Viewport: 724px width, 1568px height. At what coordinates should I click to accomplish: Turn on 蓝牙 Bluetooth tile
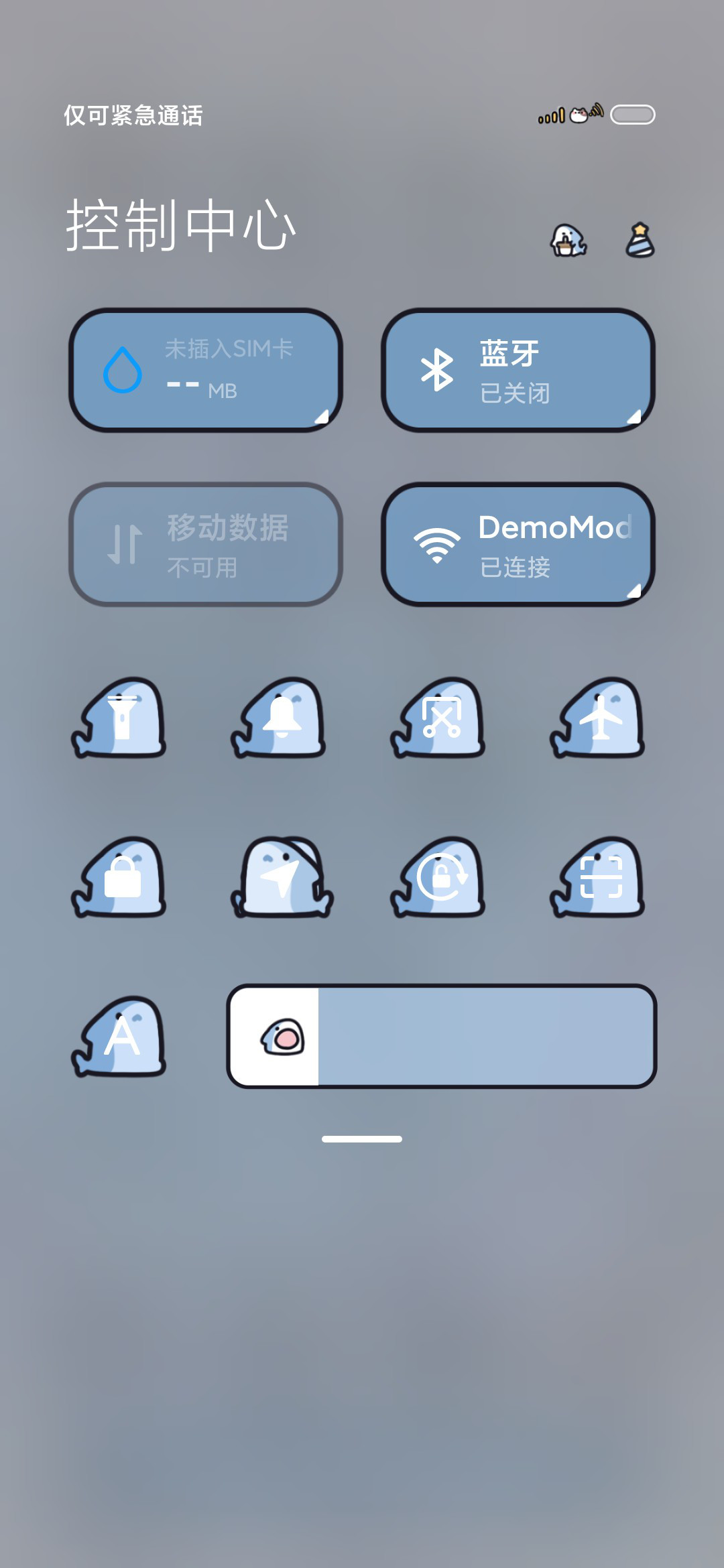518,370
